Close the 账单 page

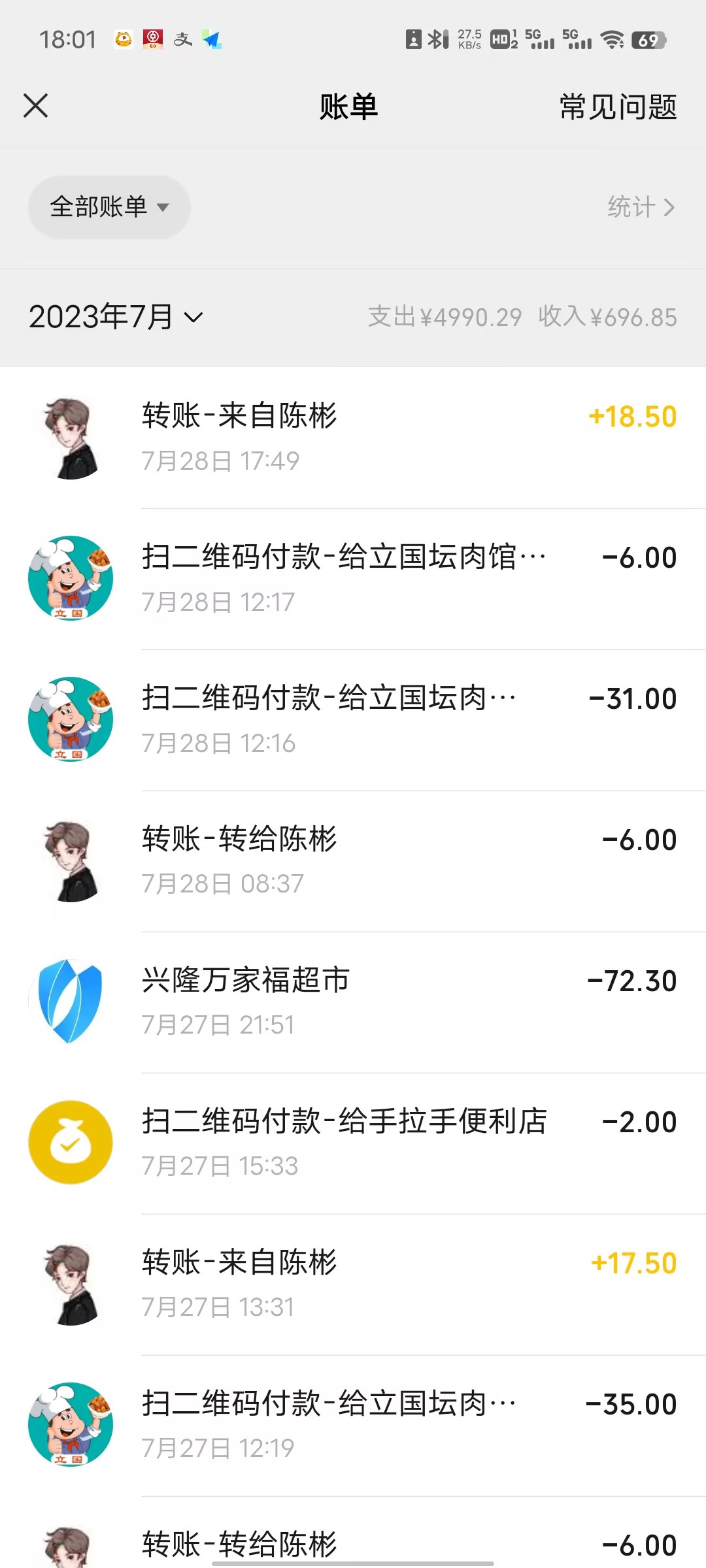click(x=36, y=106)
